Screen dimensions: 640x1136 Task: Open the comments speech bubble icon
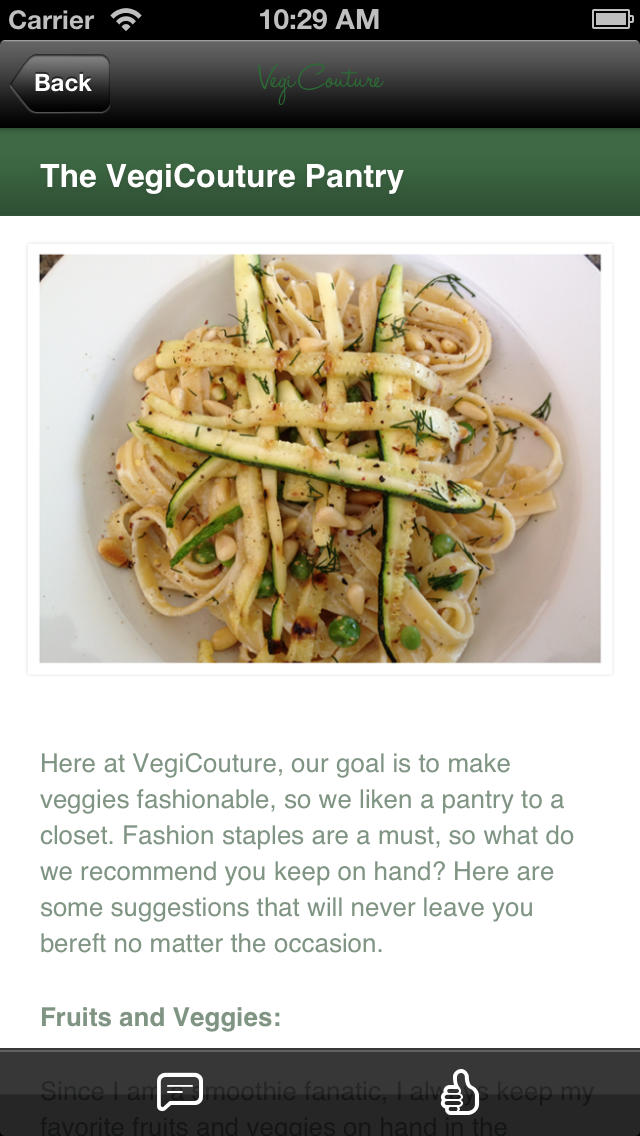pos(180,1092)
